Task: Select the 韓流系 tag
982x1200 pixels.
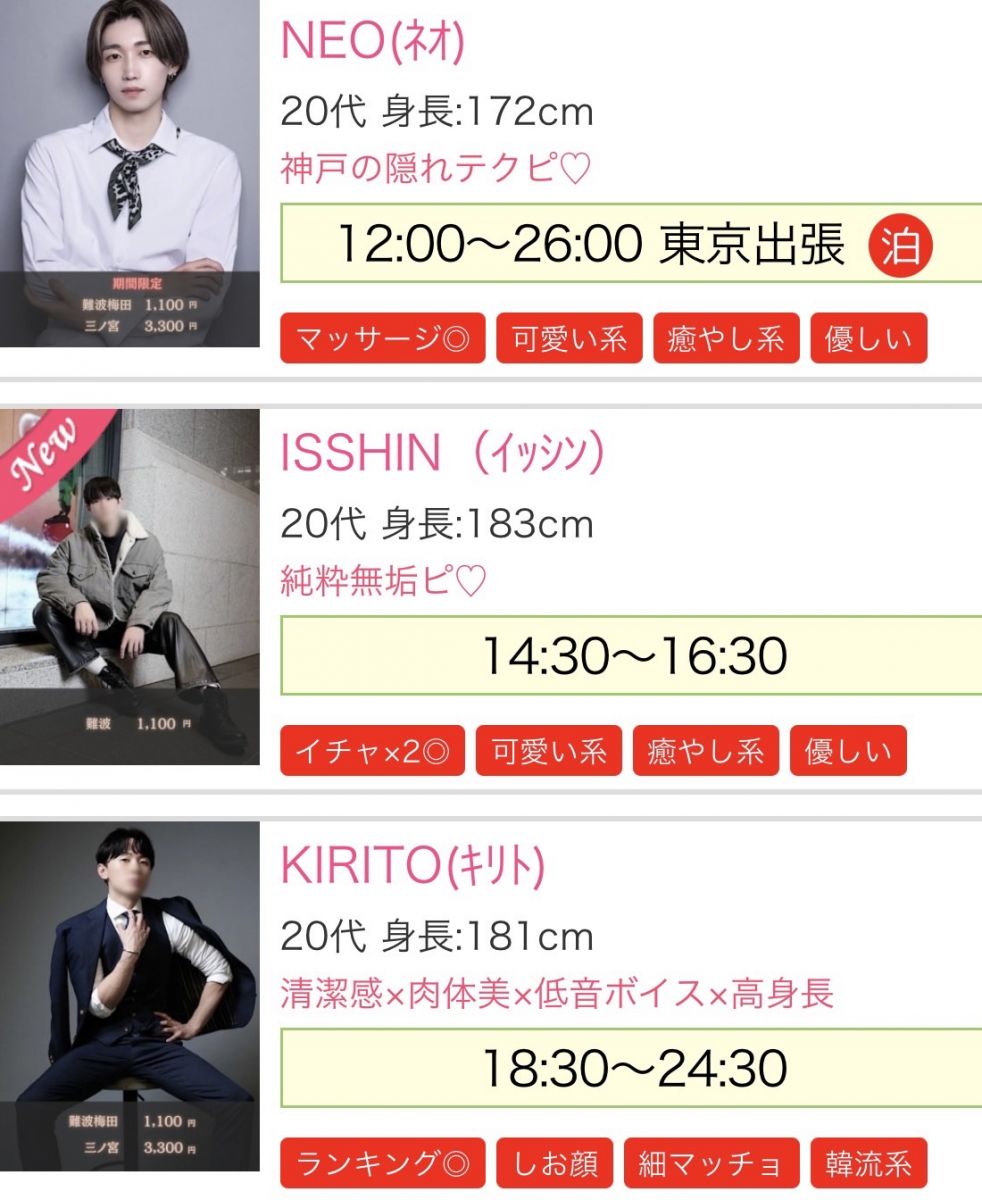Action: pos(868,1163)
